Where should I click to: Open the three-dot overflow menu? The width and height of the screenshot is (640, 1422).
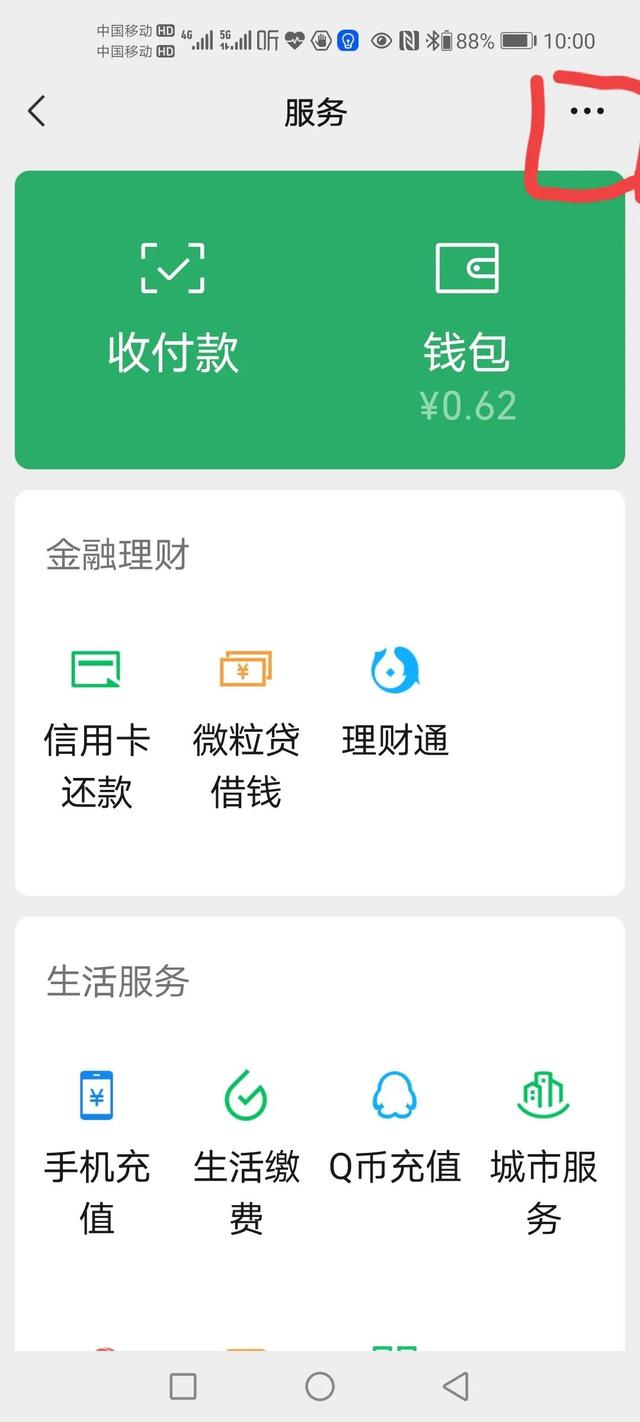(x=586, y=111)
